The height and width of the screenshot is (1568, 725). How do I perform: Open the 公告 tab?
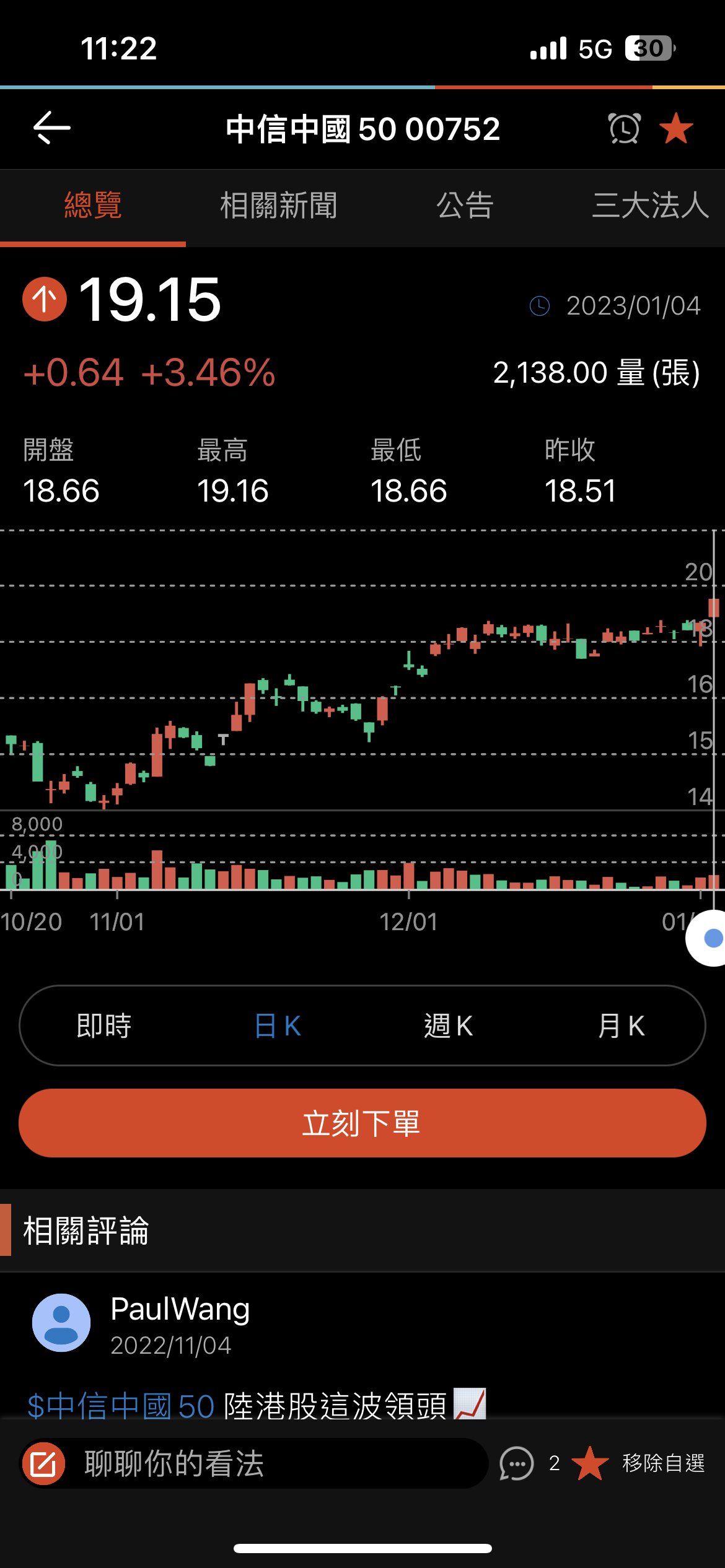(x=465, y=206)
